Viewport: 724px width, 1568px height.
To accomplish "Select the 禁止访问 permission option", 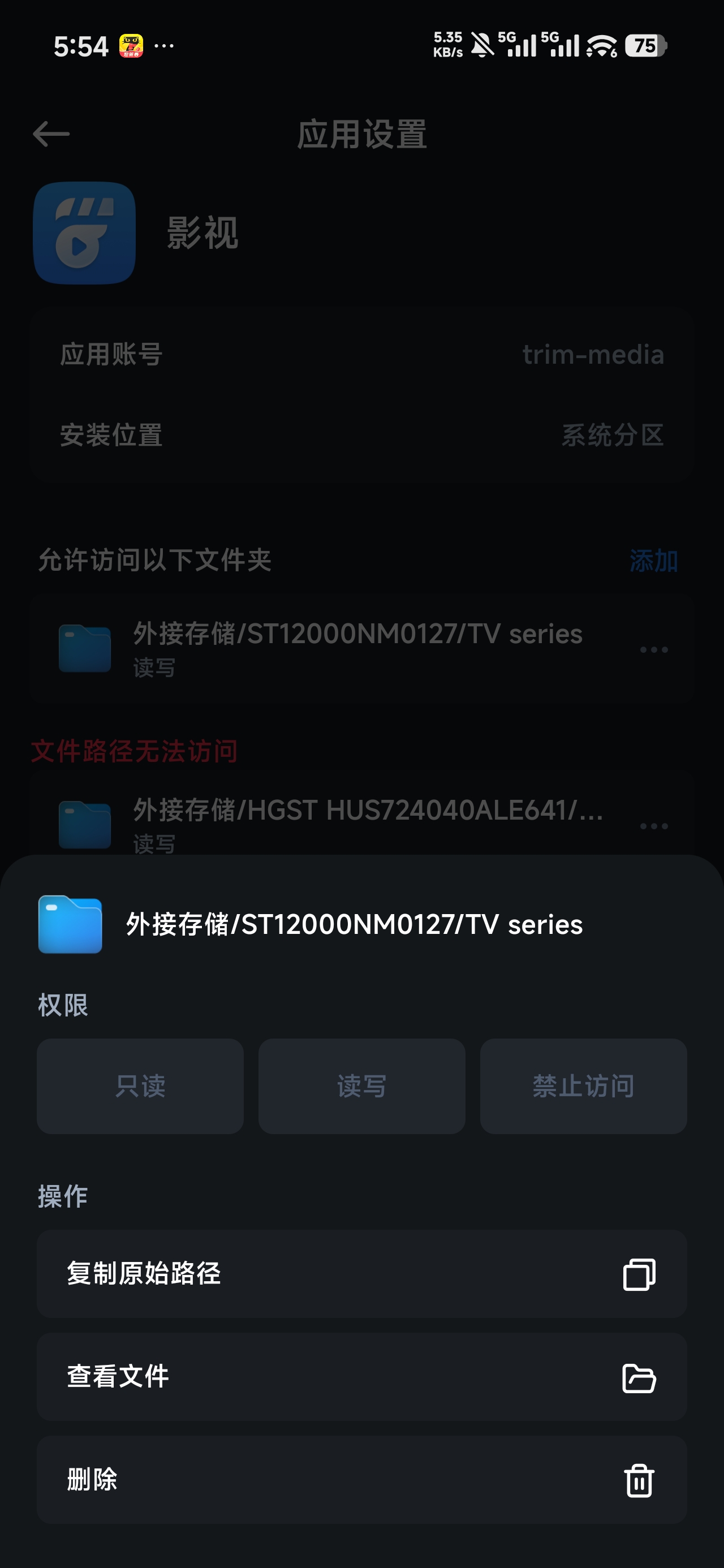I will tap(583, 1086).
